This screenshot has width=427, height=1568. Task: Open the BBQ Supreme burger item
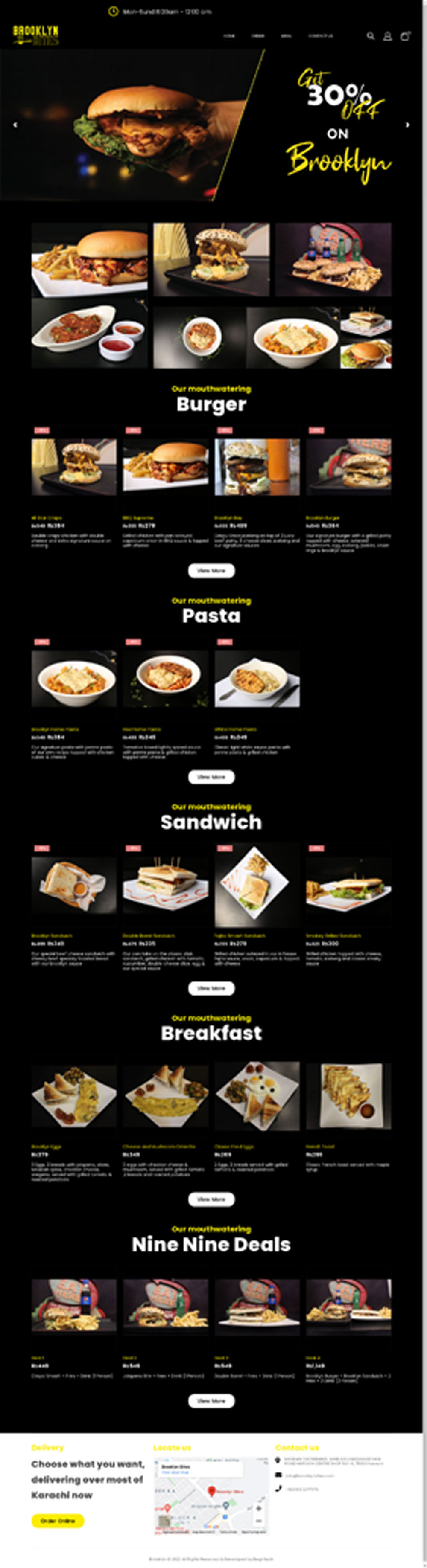pyautogui.click(x=166, y=467)
